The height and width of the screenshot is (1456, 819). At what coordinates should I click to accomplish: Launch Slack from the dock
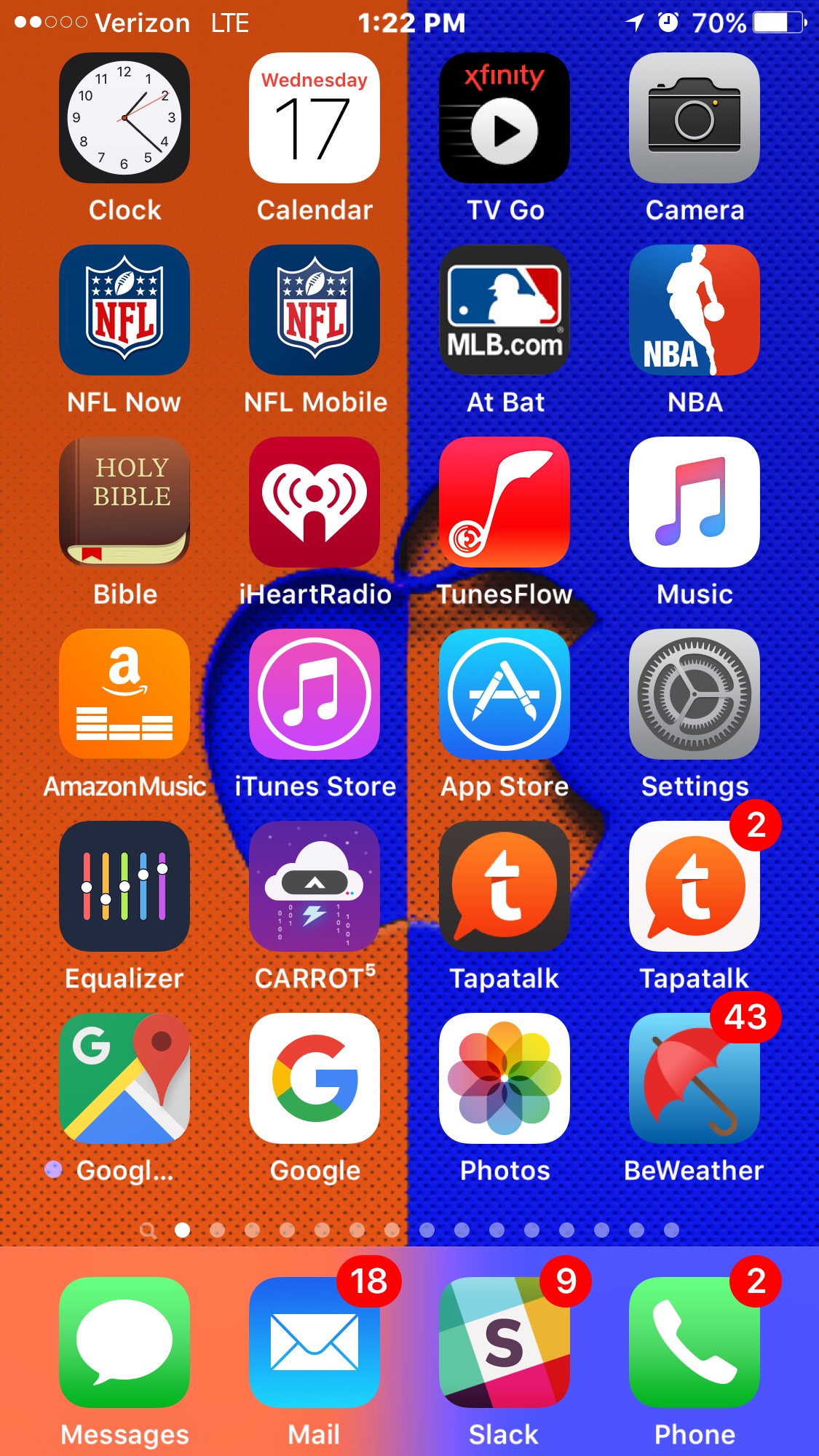[x=505, y=1342]
